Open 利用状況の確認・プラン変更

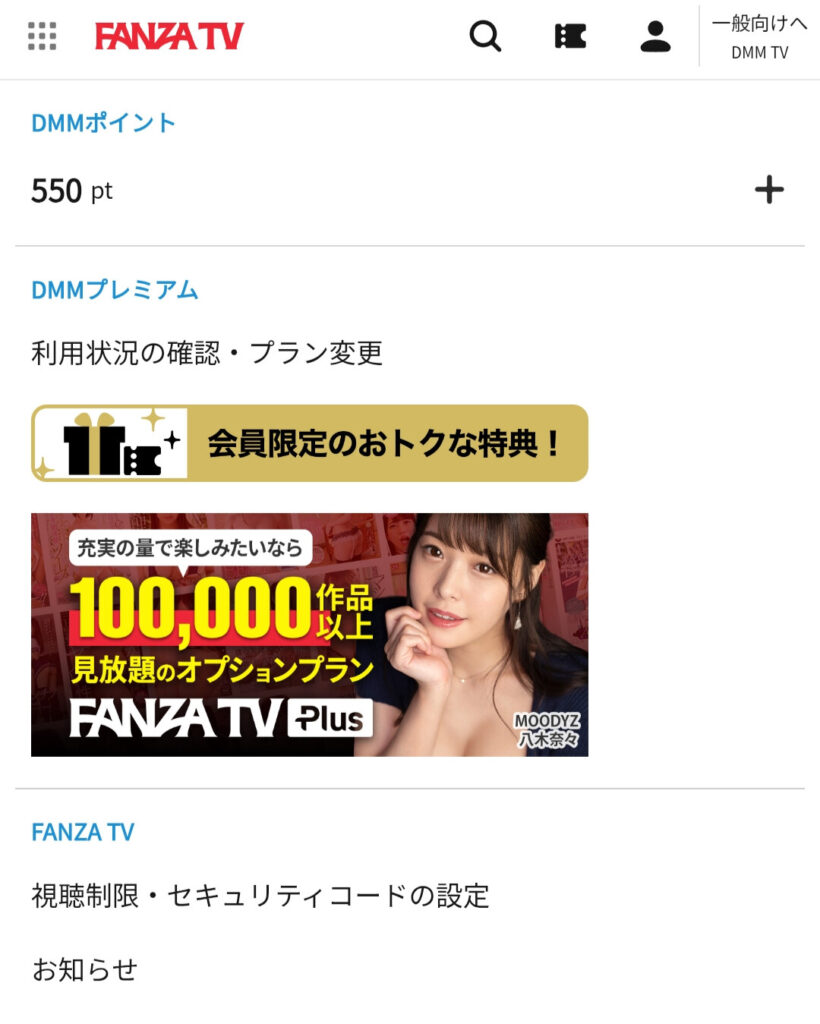point(207,353)
